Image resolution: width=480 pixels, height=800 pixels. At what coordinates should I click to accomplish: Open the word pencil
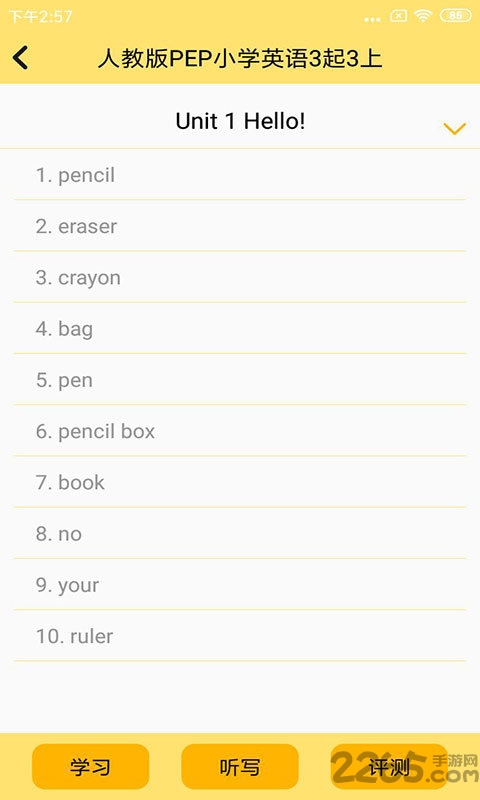[x=240, y=175]
